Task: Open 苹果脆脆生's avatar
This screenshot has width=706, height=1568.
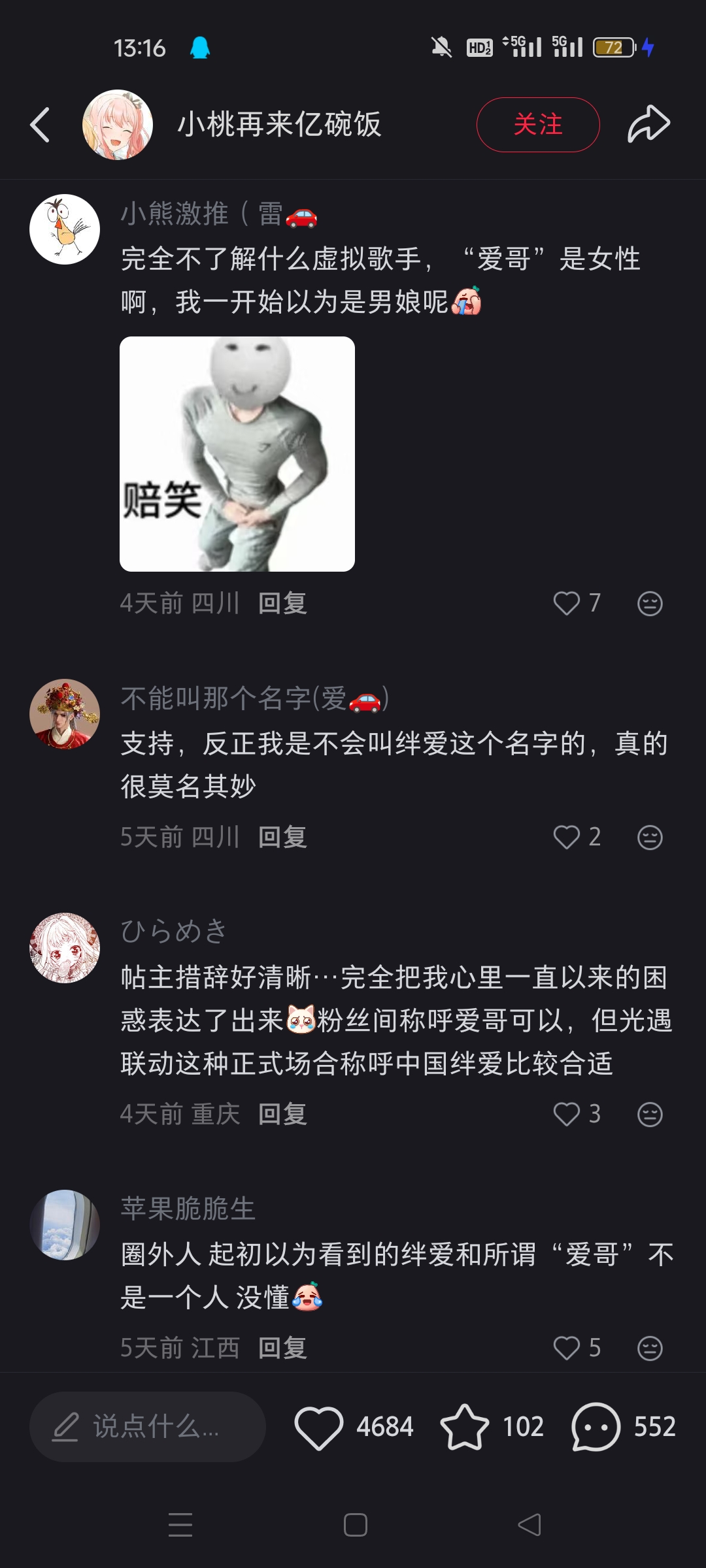Action: click(x=65, y=1225)
